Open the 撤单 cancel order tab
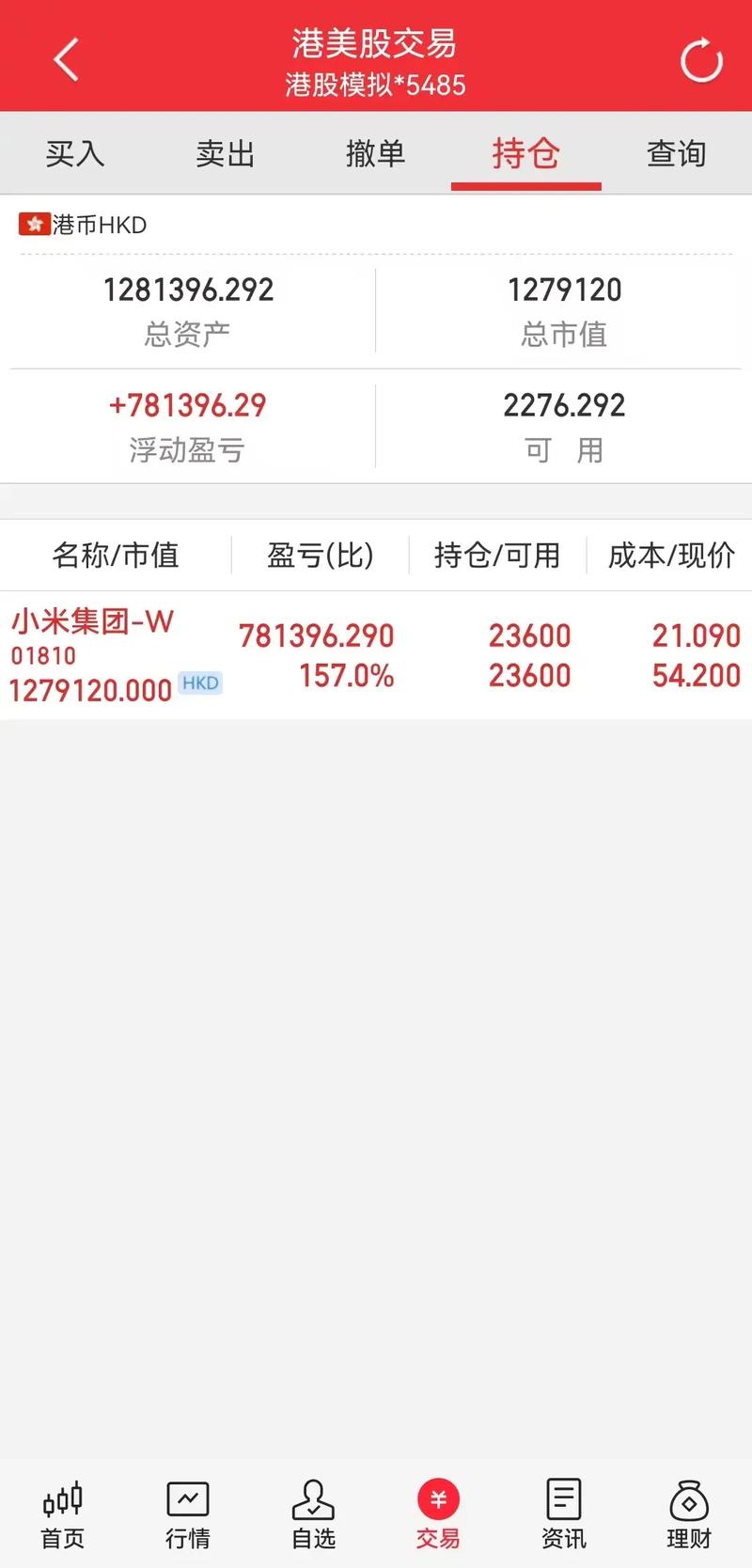The height and width of the screenshot is (1568, 752). coord(375,153)
